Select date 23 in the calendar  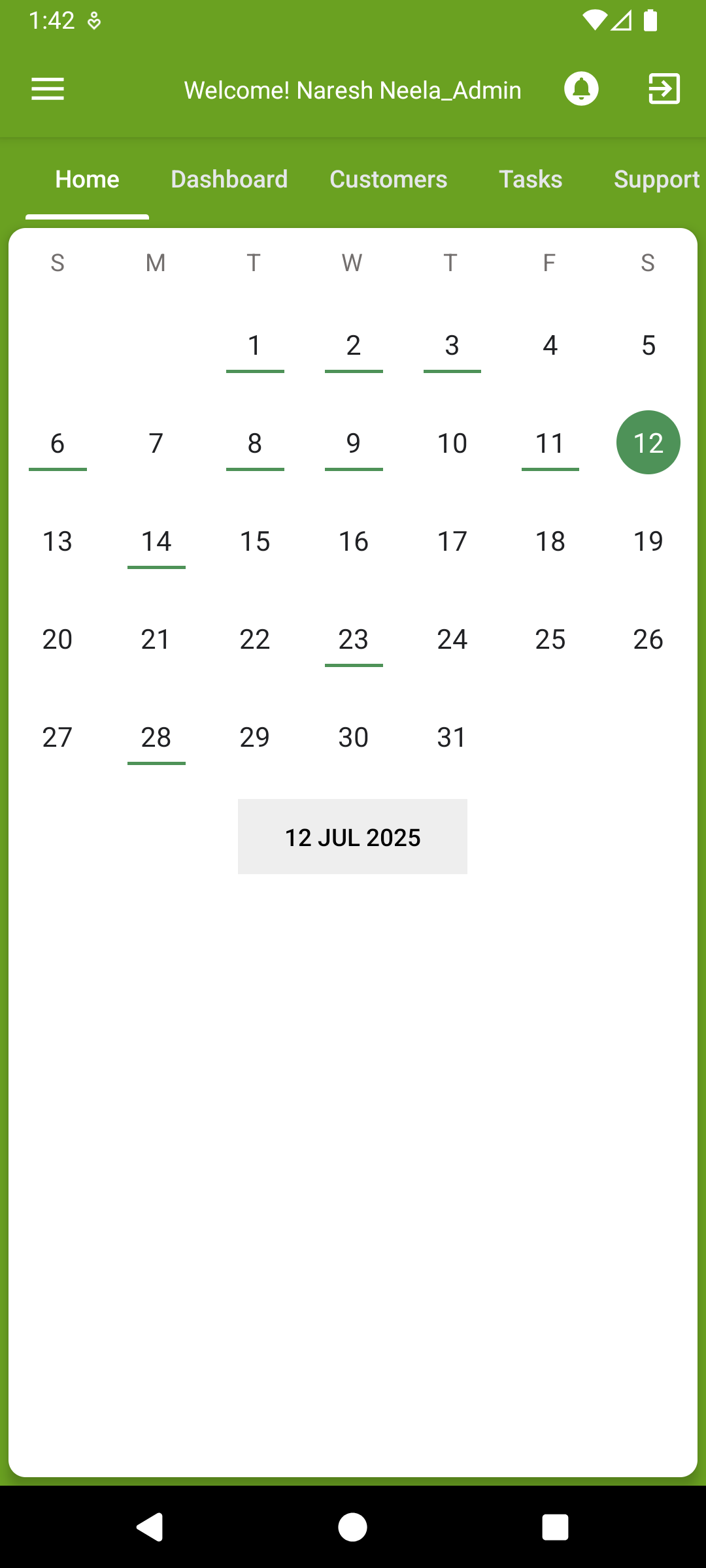(x=353, y=640)
